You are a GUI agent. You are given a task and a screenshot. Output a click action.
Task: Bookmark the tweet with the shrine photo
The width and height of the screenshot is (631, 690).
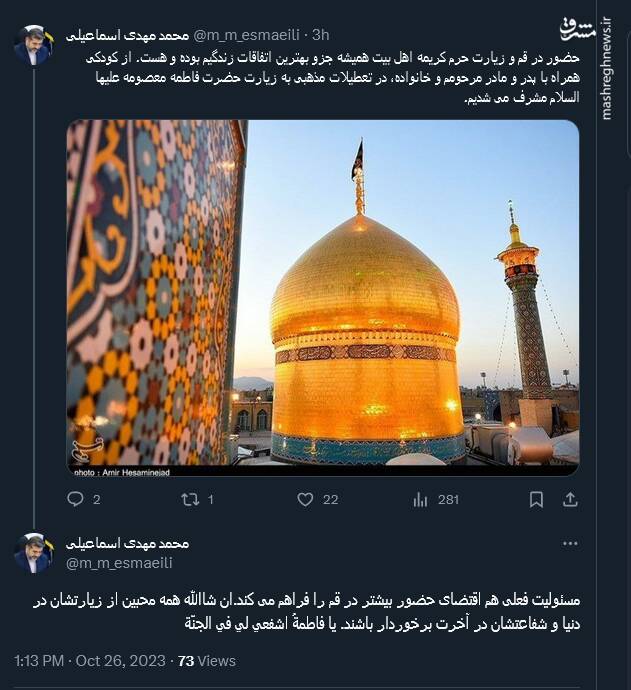(x=536, y=499)
